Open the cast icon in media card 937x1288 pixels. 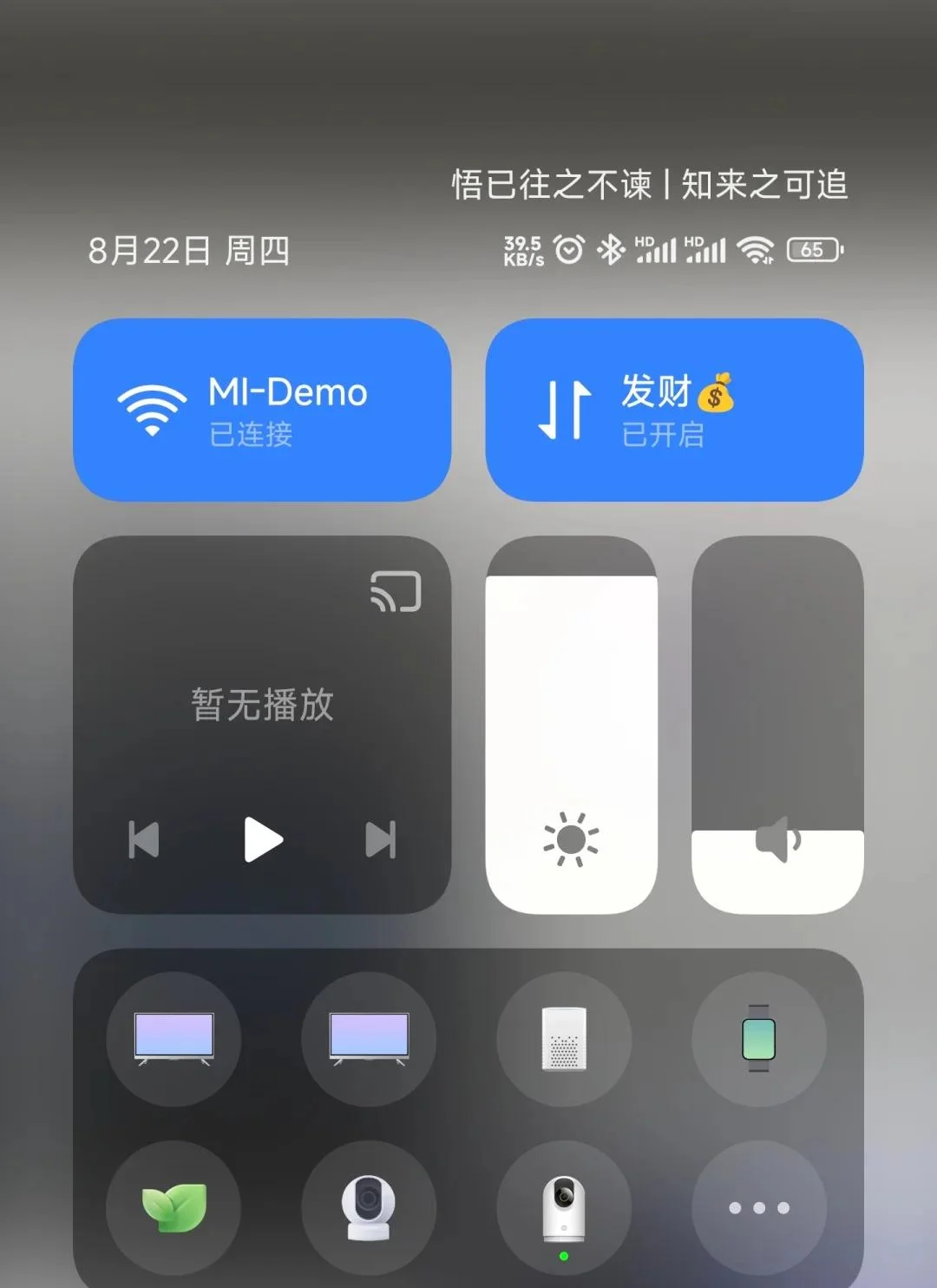(x=396, y=592)
